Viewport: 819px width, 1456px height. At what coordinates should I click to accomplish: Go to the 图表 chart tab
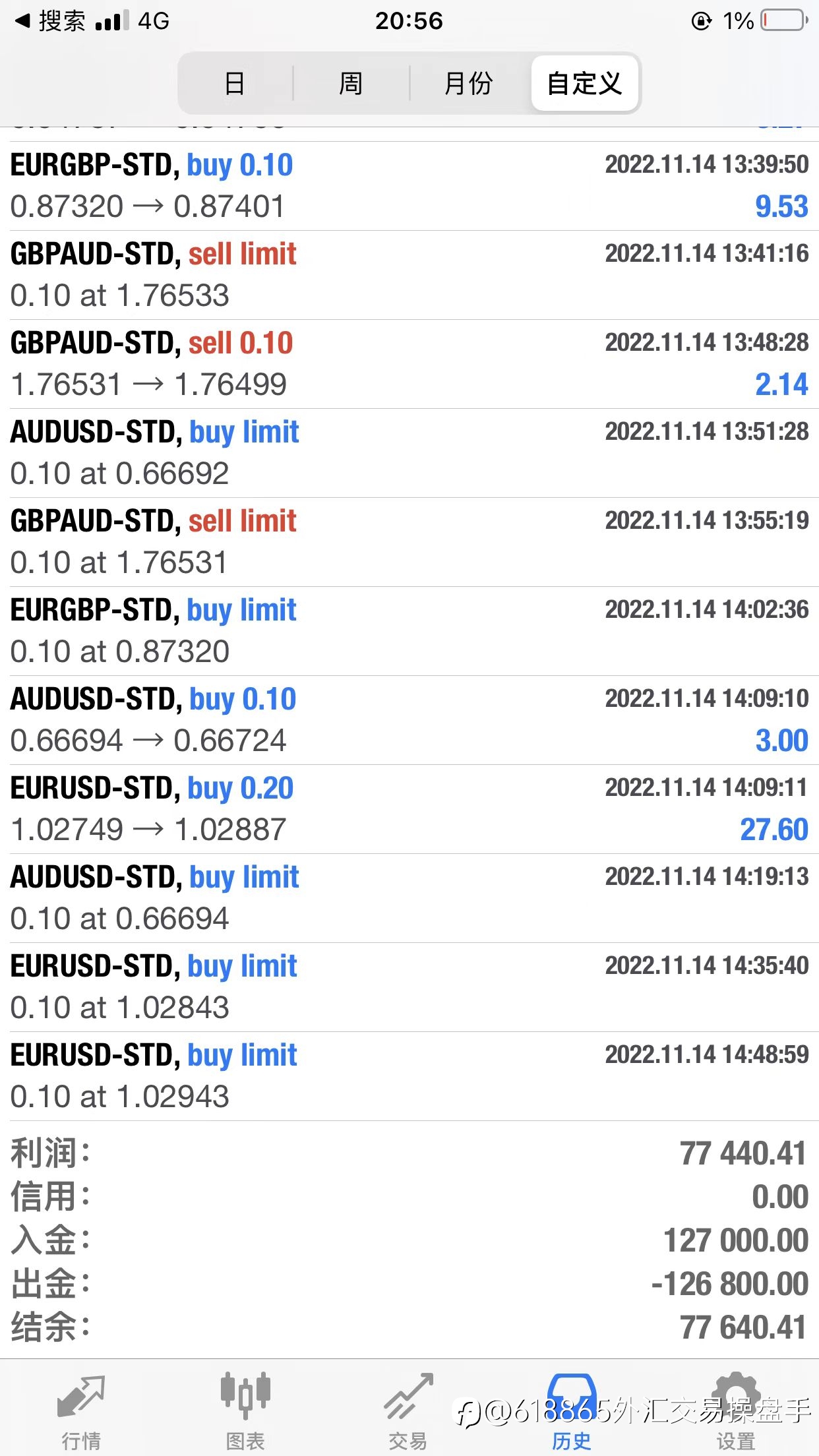click(245, 1411)
